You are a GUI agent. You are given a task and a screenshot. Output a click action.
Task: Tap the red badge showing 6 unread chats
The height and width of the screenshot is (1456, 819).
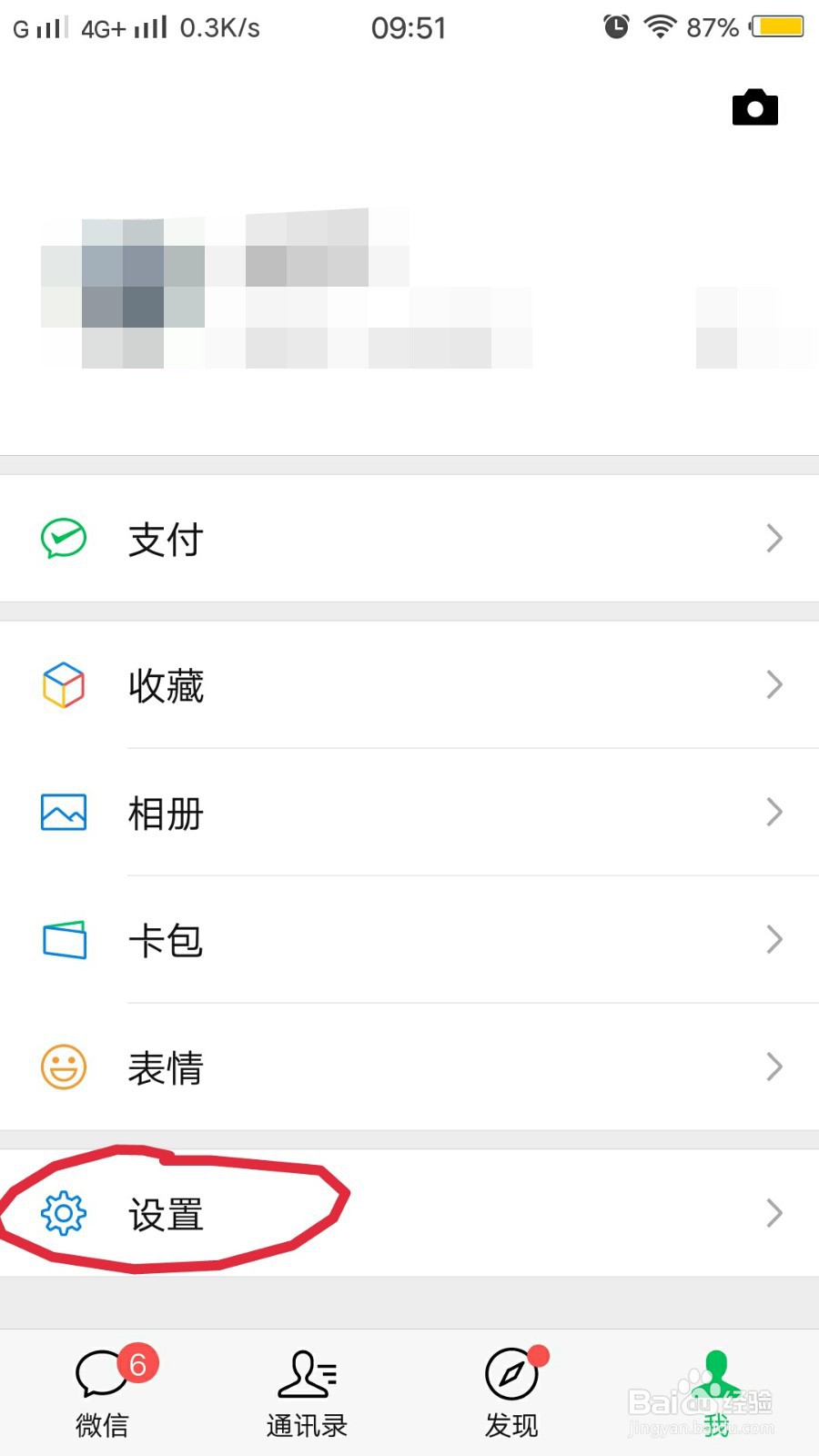coord(136,1362)
